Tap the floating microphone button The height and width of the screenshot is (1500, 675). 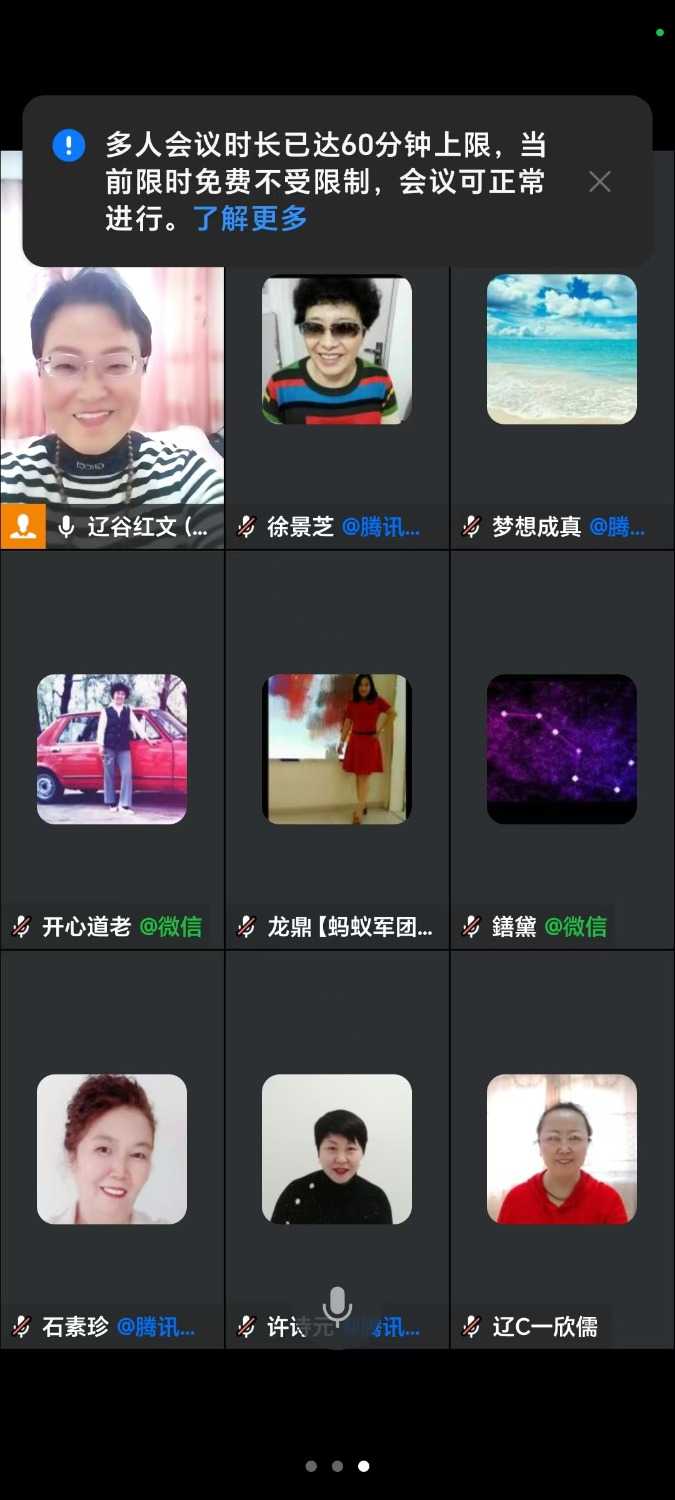pos(337,1307)
